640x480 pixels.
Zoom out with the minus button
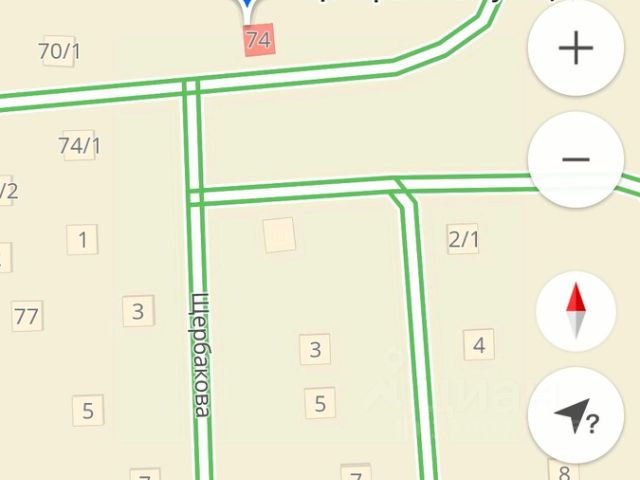(x=575, y=159)
